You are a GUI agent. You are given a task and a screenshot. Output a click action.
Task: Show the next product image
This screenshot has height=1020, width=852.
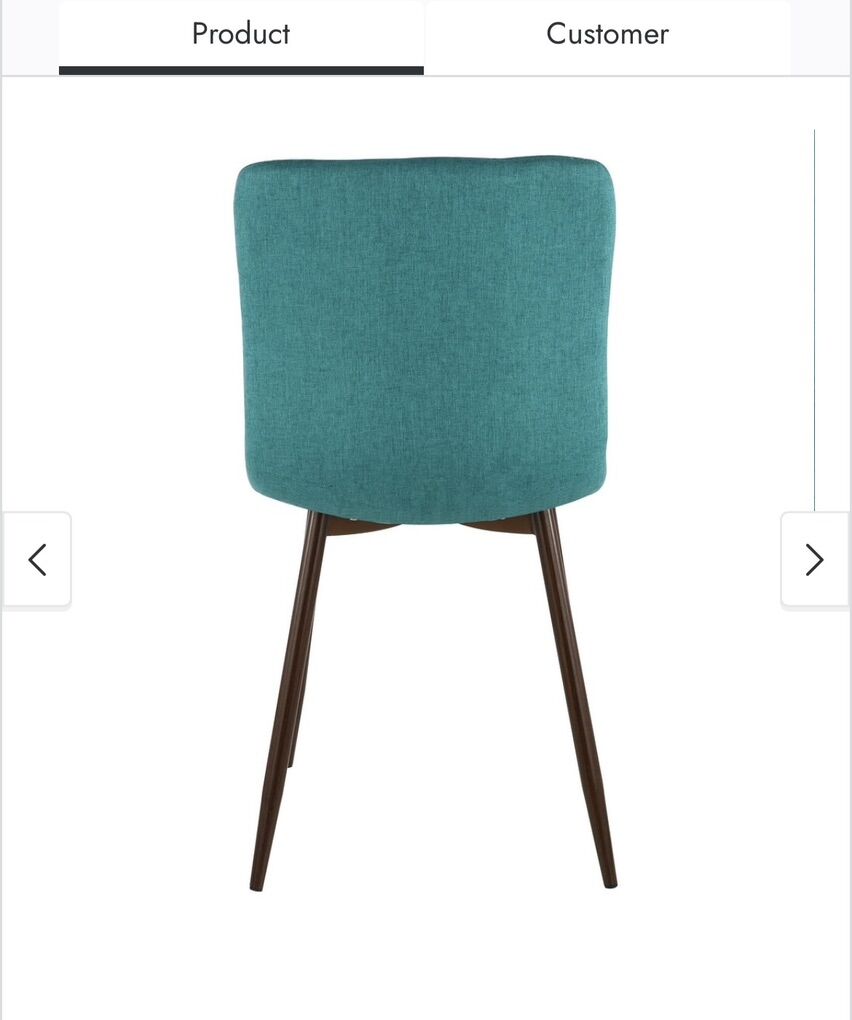point(814,560)
